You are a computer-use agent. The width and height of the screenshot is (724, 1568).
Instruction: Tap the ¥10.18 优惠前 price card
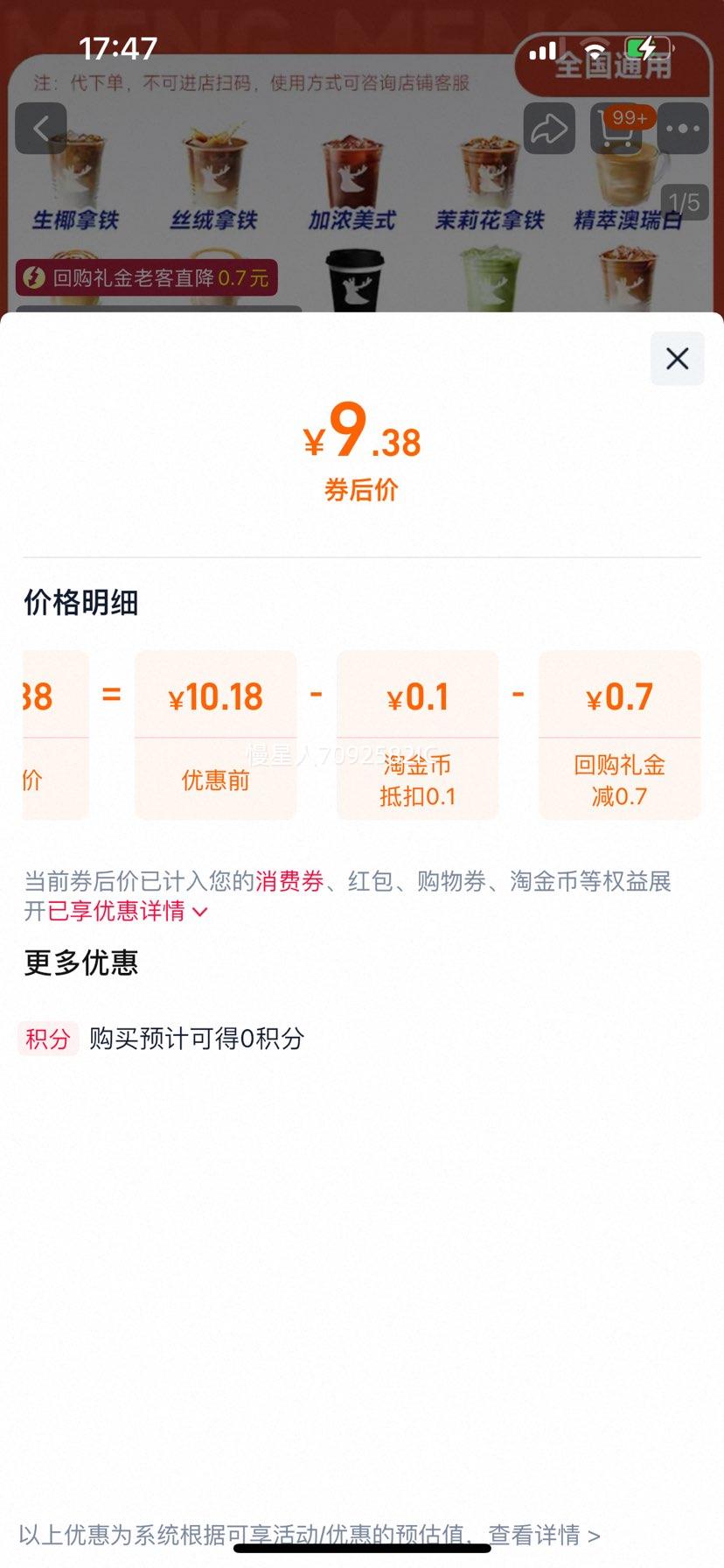pos(215,735)
